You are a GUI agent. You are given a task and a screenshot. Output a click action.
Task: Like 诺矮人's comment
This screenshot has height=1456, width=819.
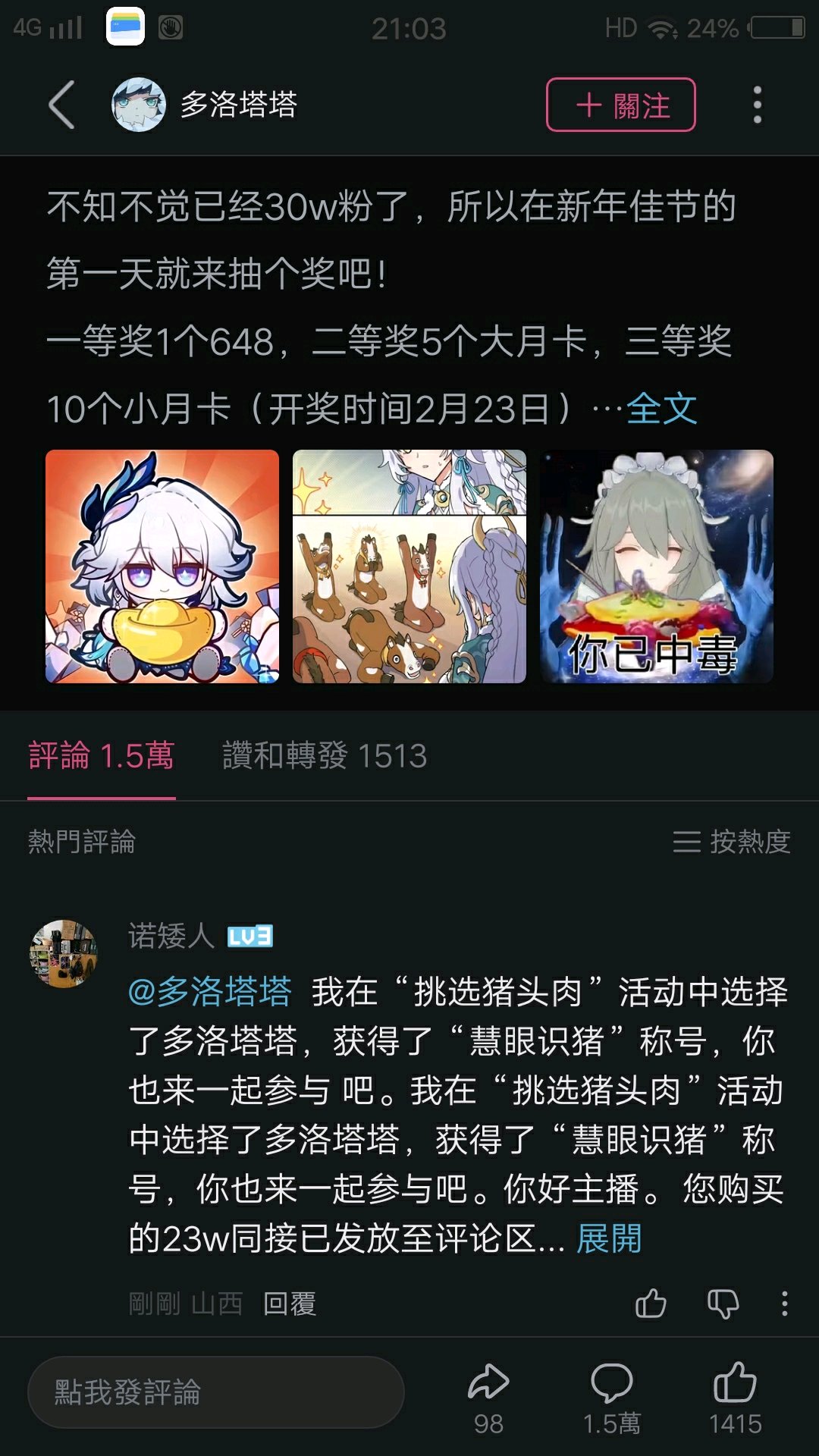[651, 1304]
